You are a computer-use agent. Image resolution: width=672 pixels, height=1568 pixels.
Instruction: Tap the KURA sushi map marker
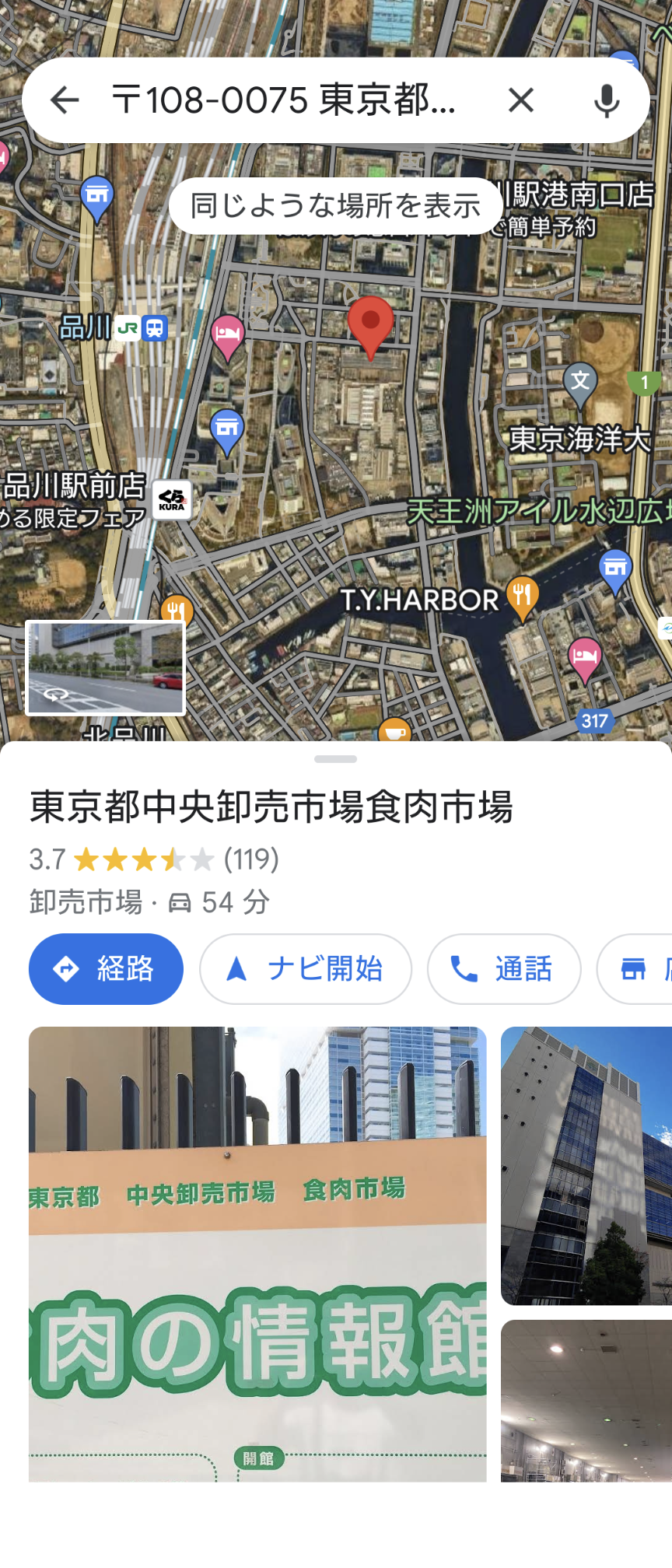pyautogui.click(x=172, y=499)
